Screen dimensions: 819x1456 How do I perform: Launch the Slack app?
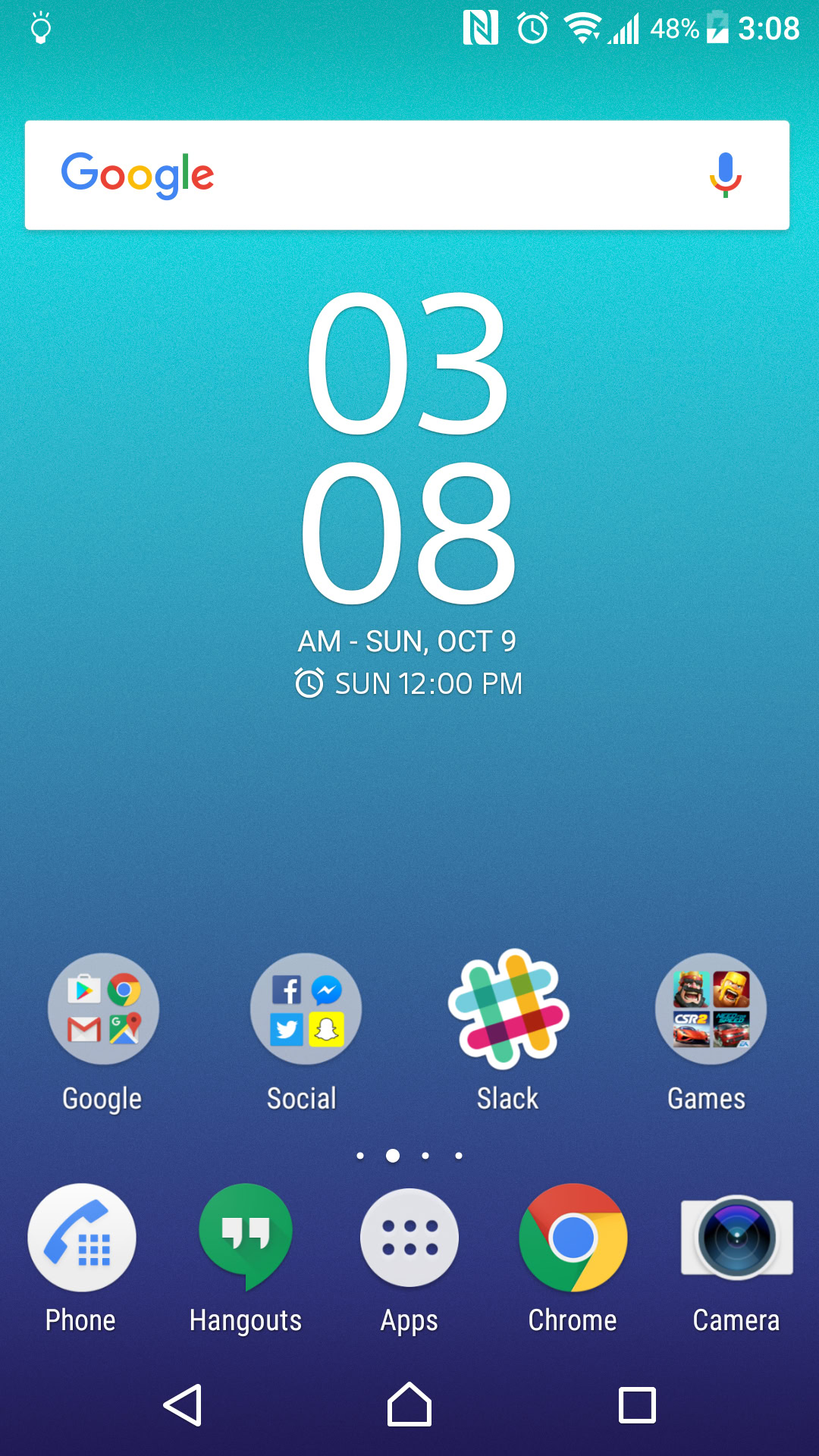tap(508, 1009)
